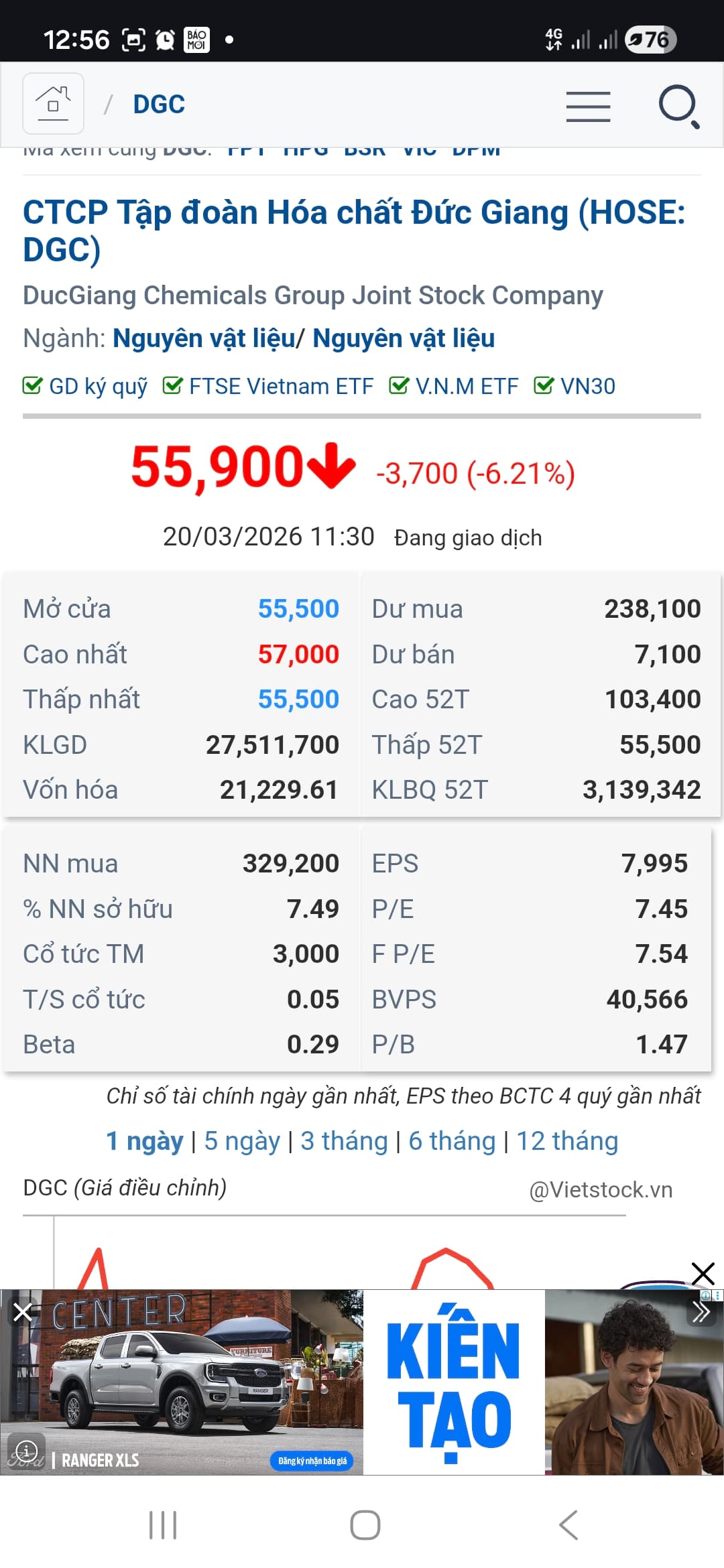Show the 6 tháng chart range
The image size is (724, 1568).
452,1140
